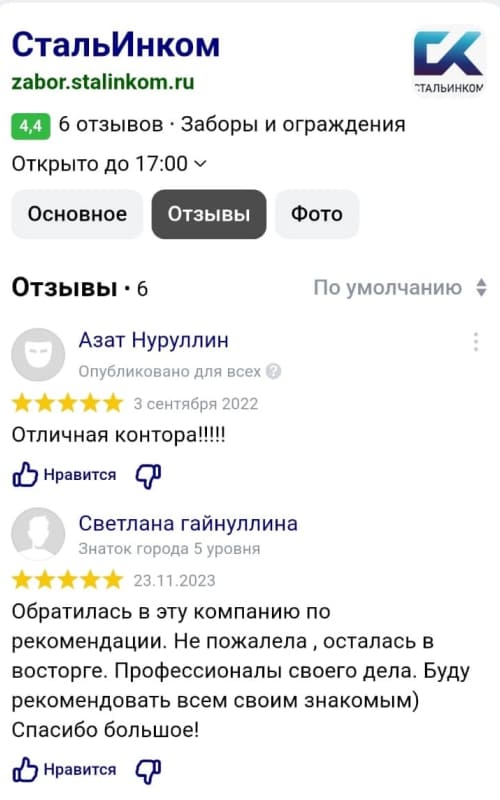Tap the help icon beside "Опубликовано для всех"
This screenshot has height=800, width=500.
click(x=273, y=371)
